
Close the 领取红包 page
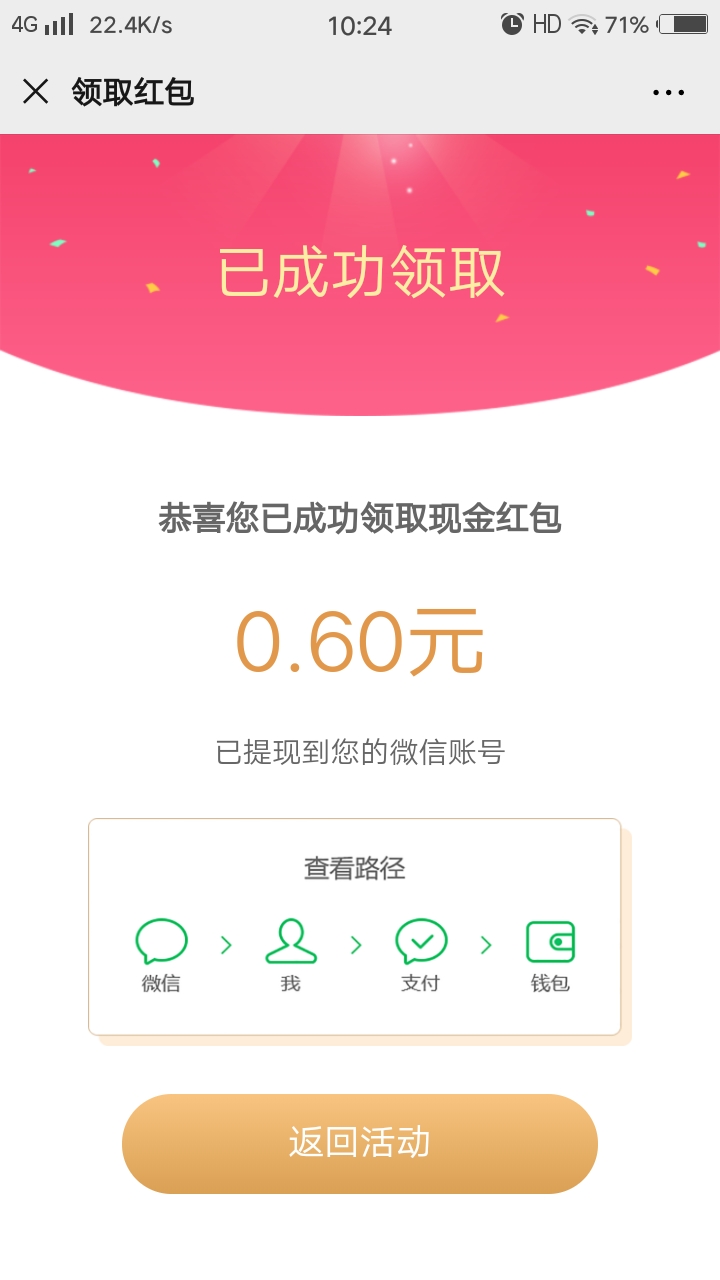point(35,92)
